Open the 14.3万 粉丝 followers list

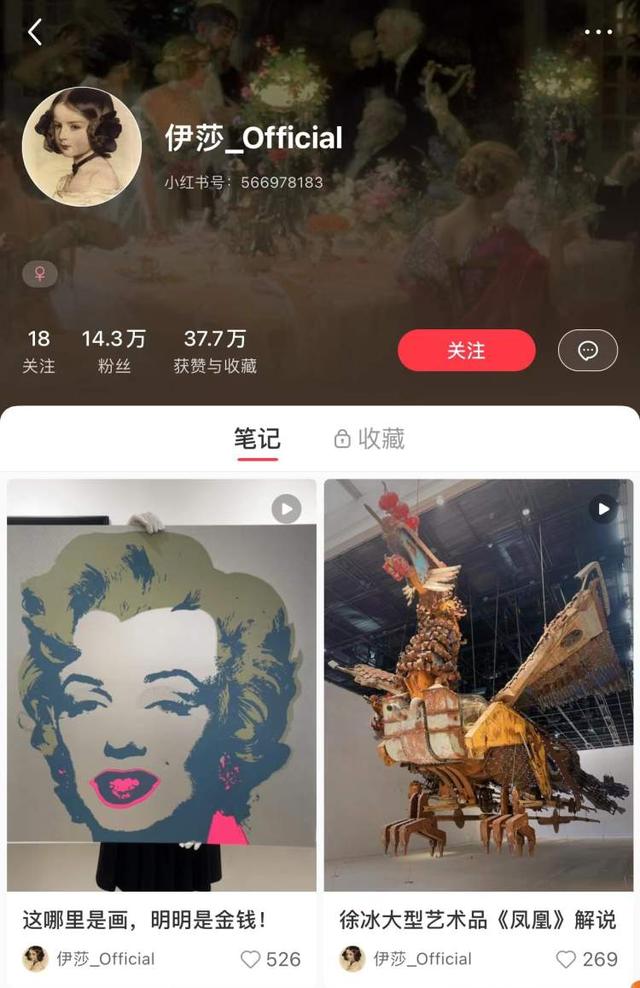pyautogui.click(x=114, y=351)
